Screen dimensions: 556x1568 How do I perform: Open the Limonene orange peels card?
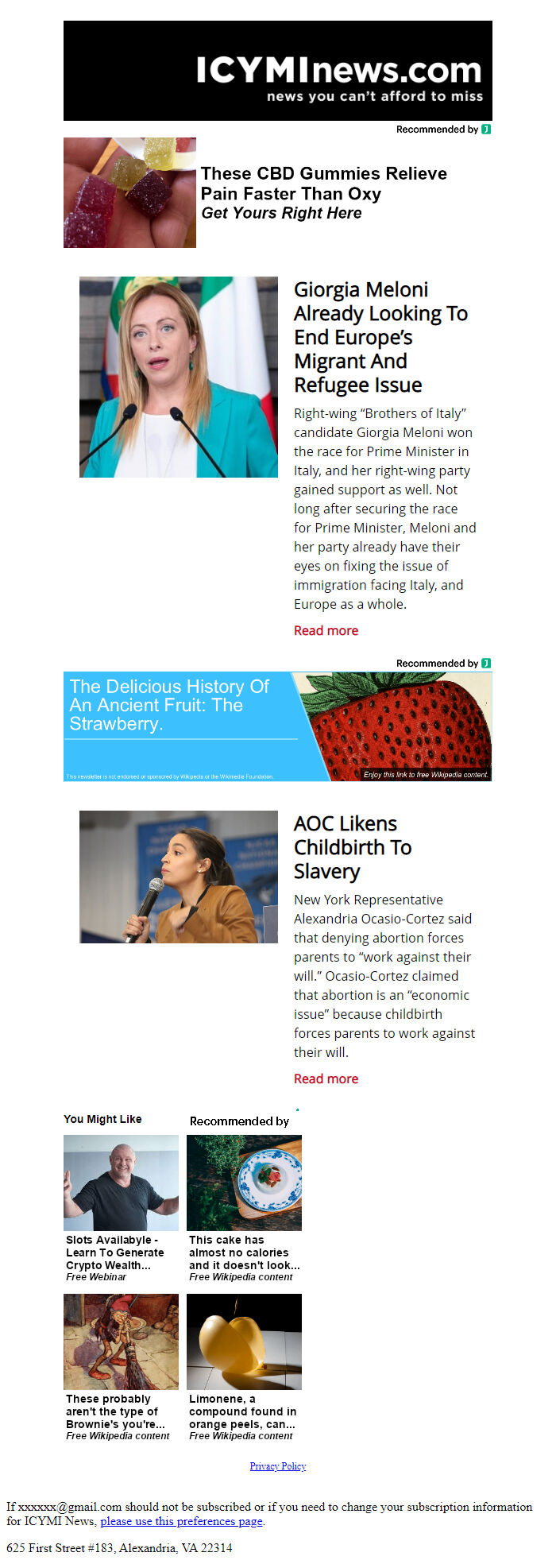(x=244, y=1367)
